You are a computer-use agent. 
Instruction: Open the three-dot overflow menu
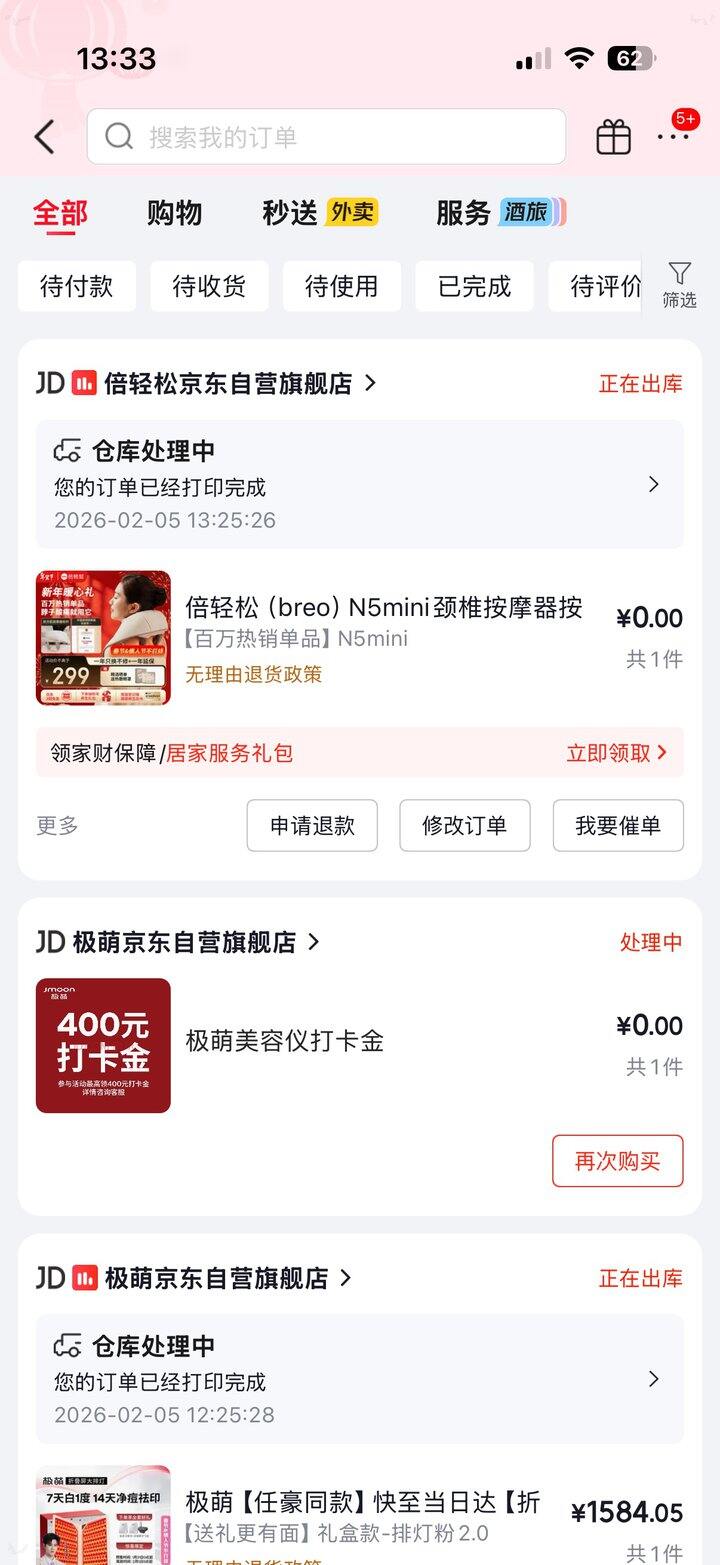pos(673,137)
